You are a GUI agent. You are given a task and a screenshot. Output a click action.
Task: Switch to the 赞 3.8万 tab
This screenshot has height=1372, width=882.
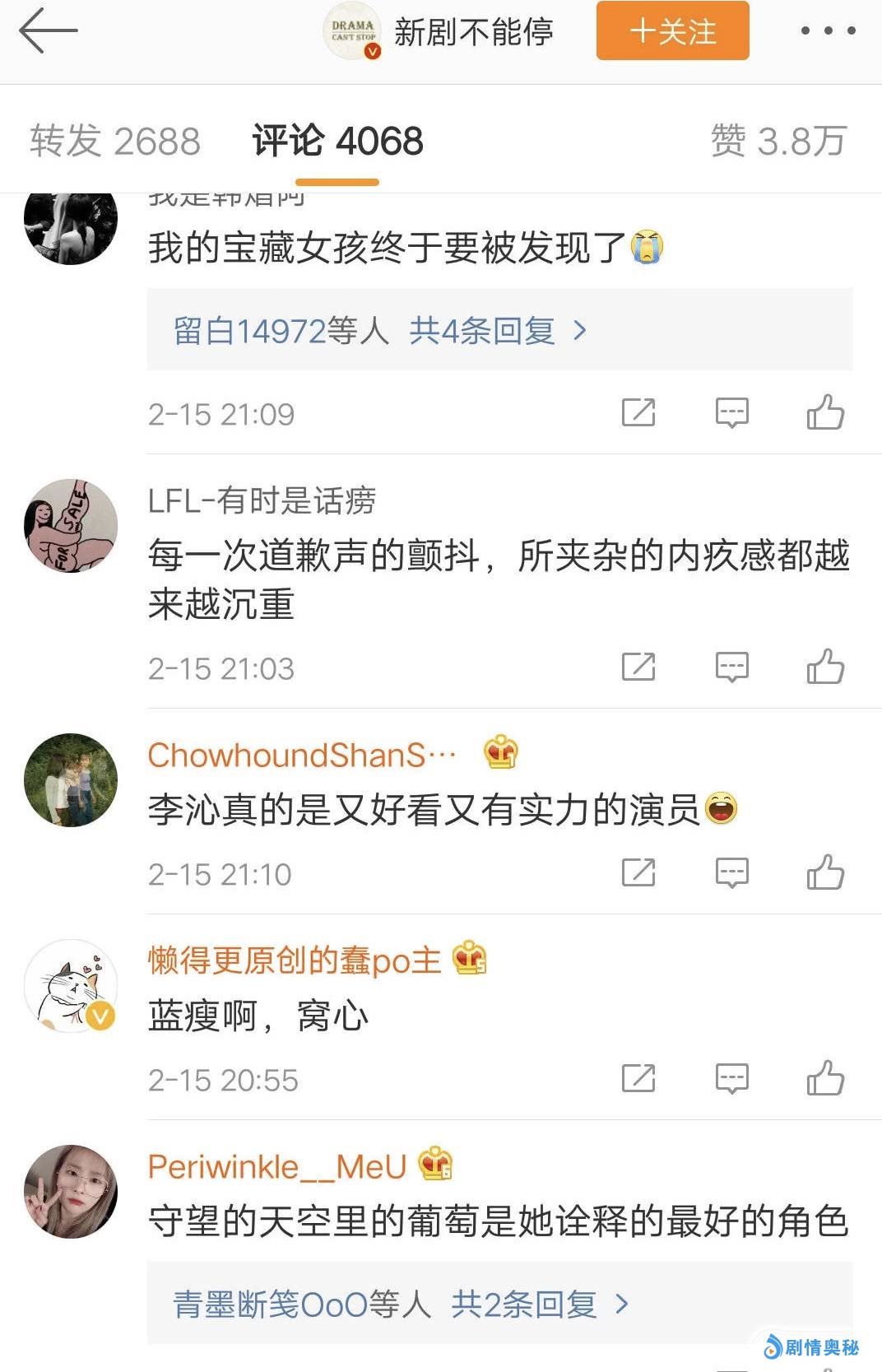tap(778, 141)
